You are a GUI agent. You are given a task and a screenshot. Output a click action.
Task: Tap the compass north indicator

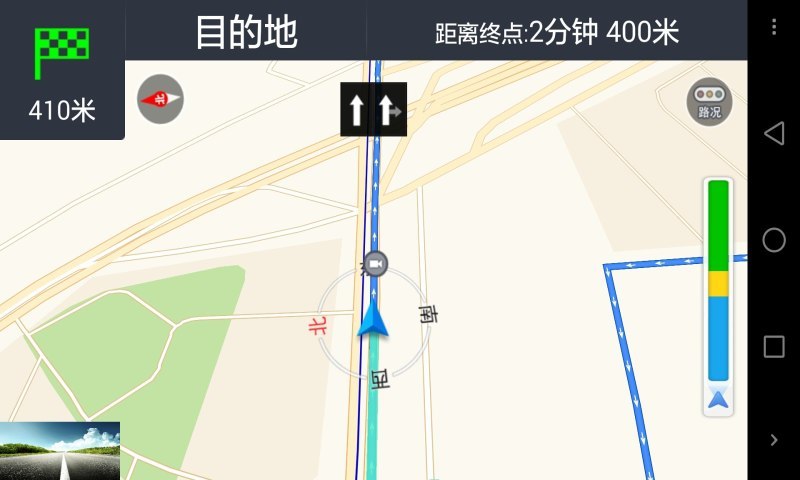pyautogui.click(x=160, y=99)
